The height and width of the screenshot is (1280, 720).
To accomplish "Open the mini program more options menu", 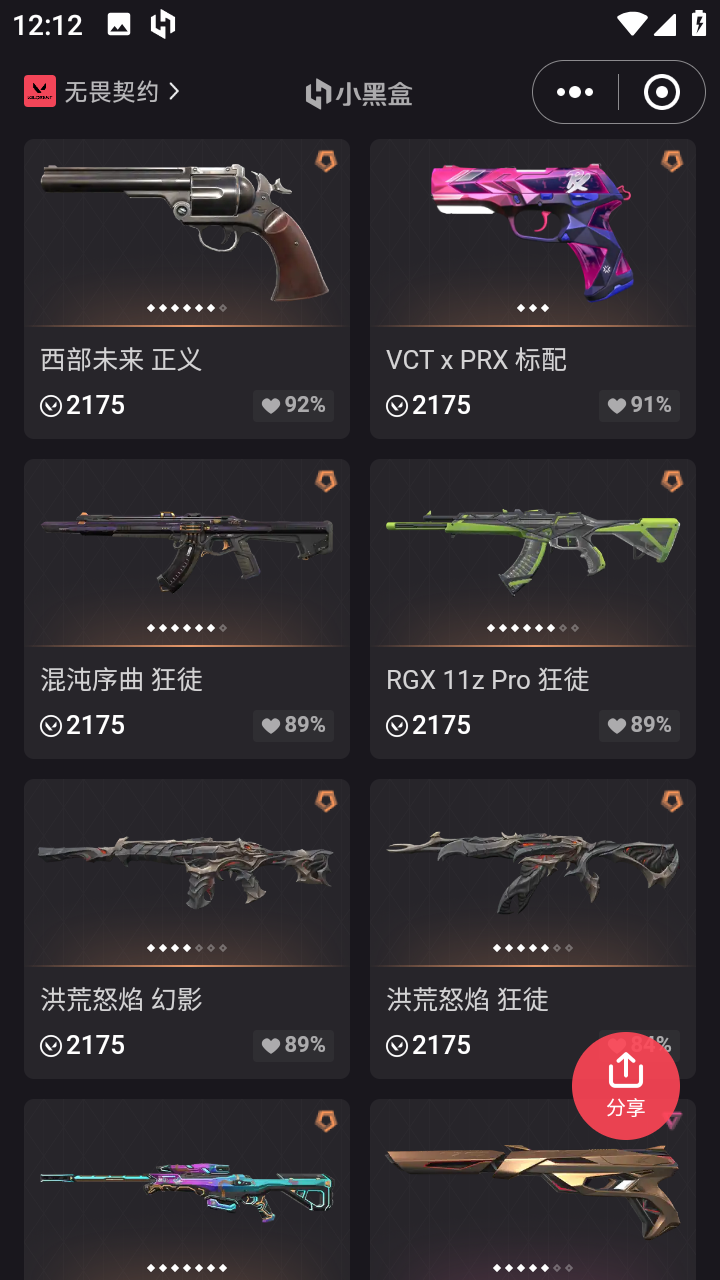I will [575, 92].
